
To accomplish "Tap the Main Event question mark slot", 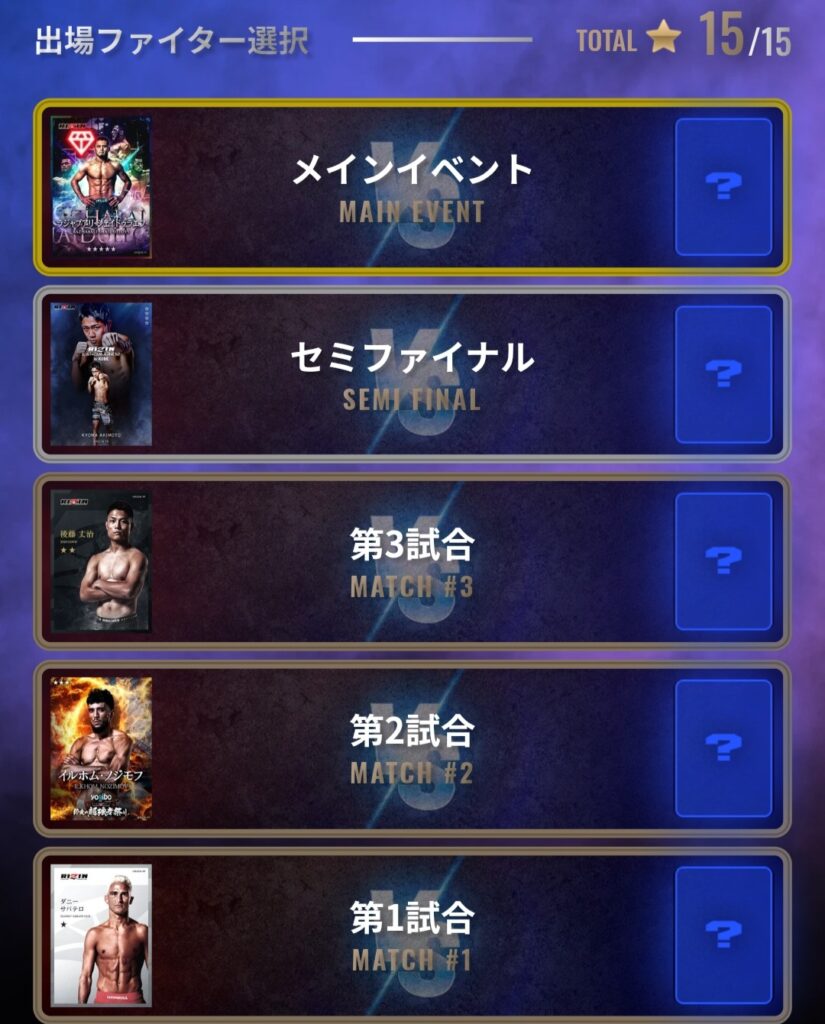I will tap(723, 187).
